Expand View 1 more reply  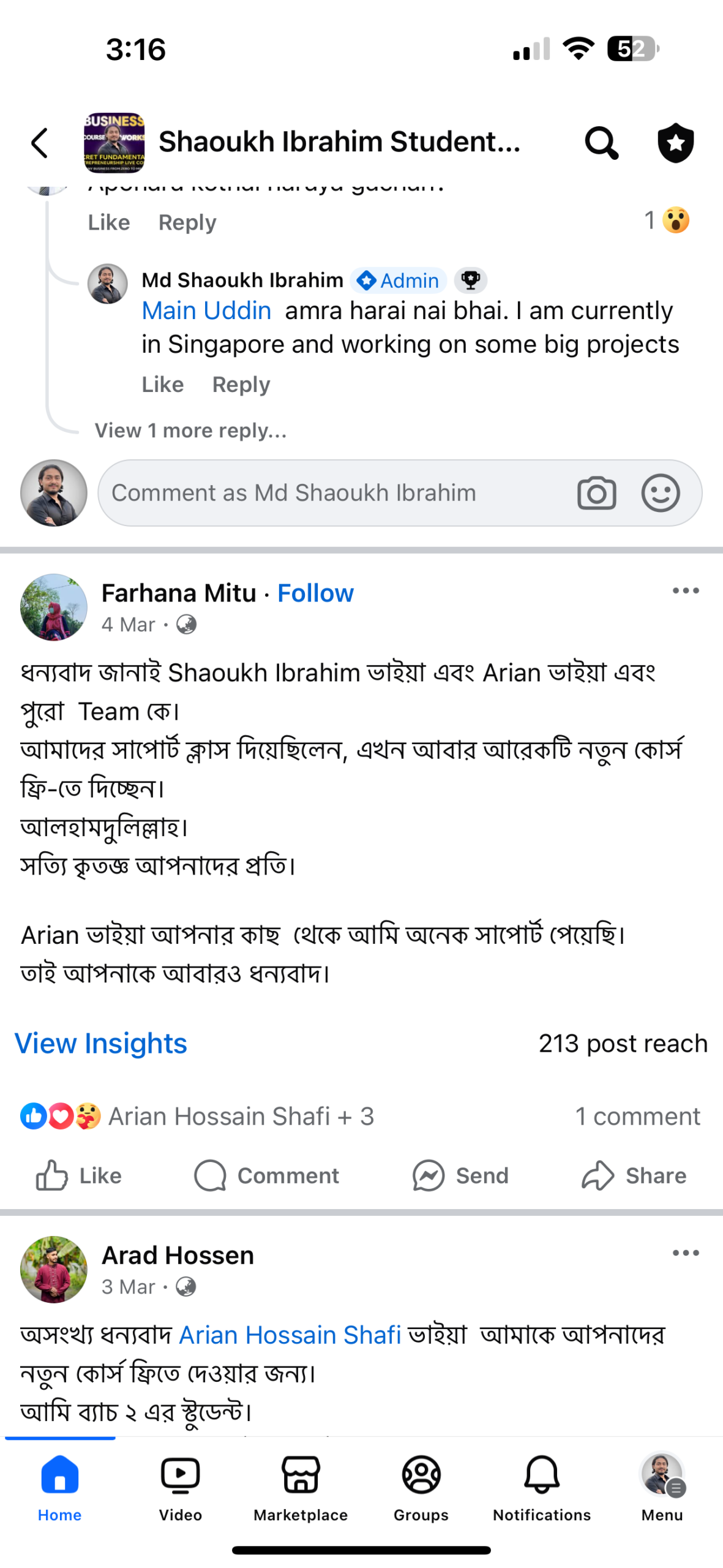190,431
